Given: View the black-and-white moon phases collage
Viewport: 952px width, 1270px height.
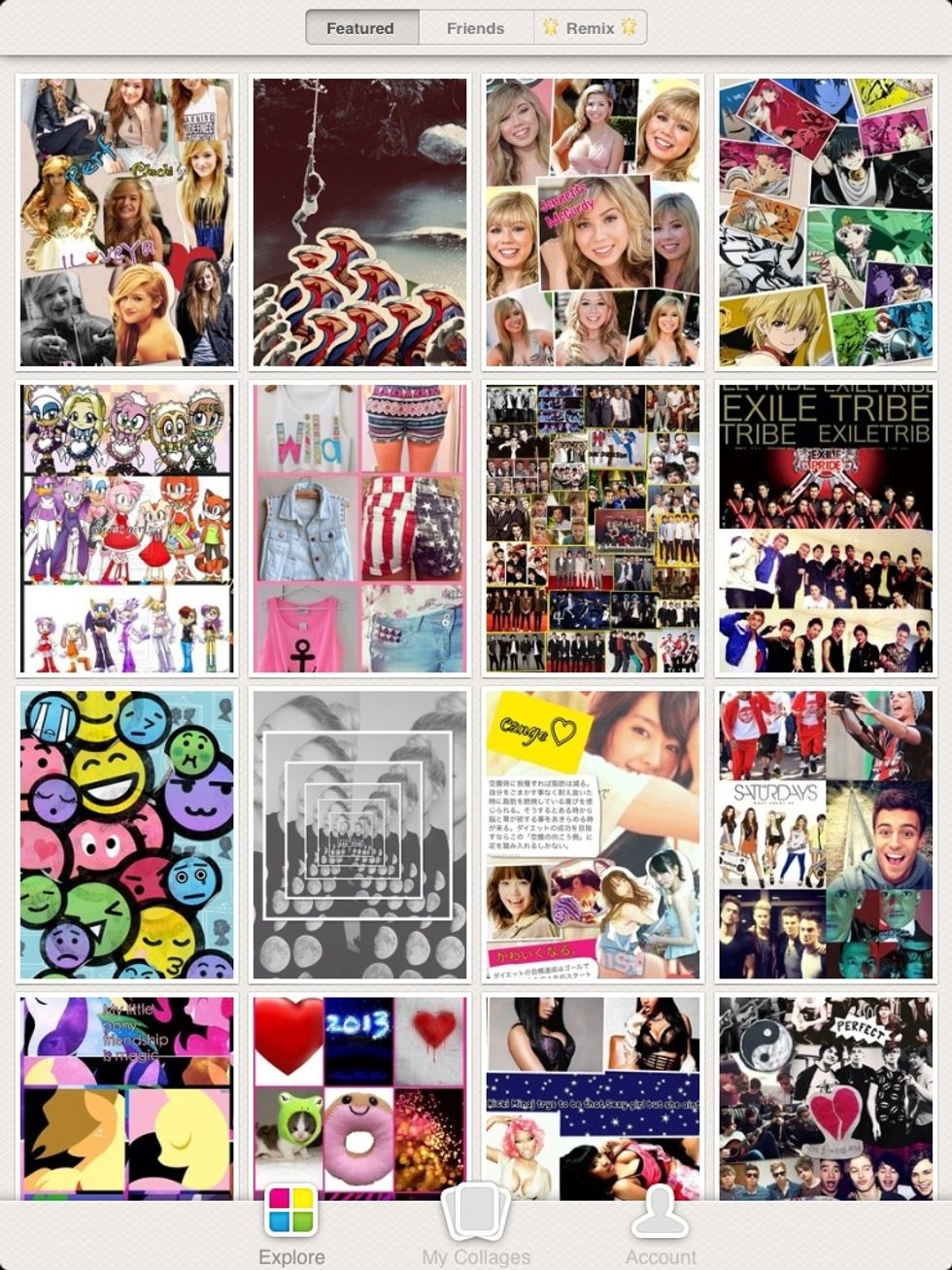Looking at the screenshot, I should point(359,835).
